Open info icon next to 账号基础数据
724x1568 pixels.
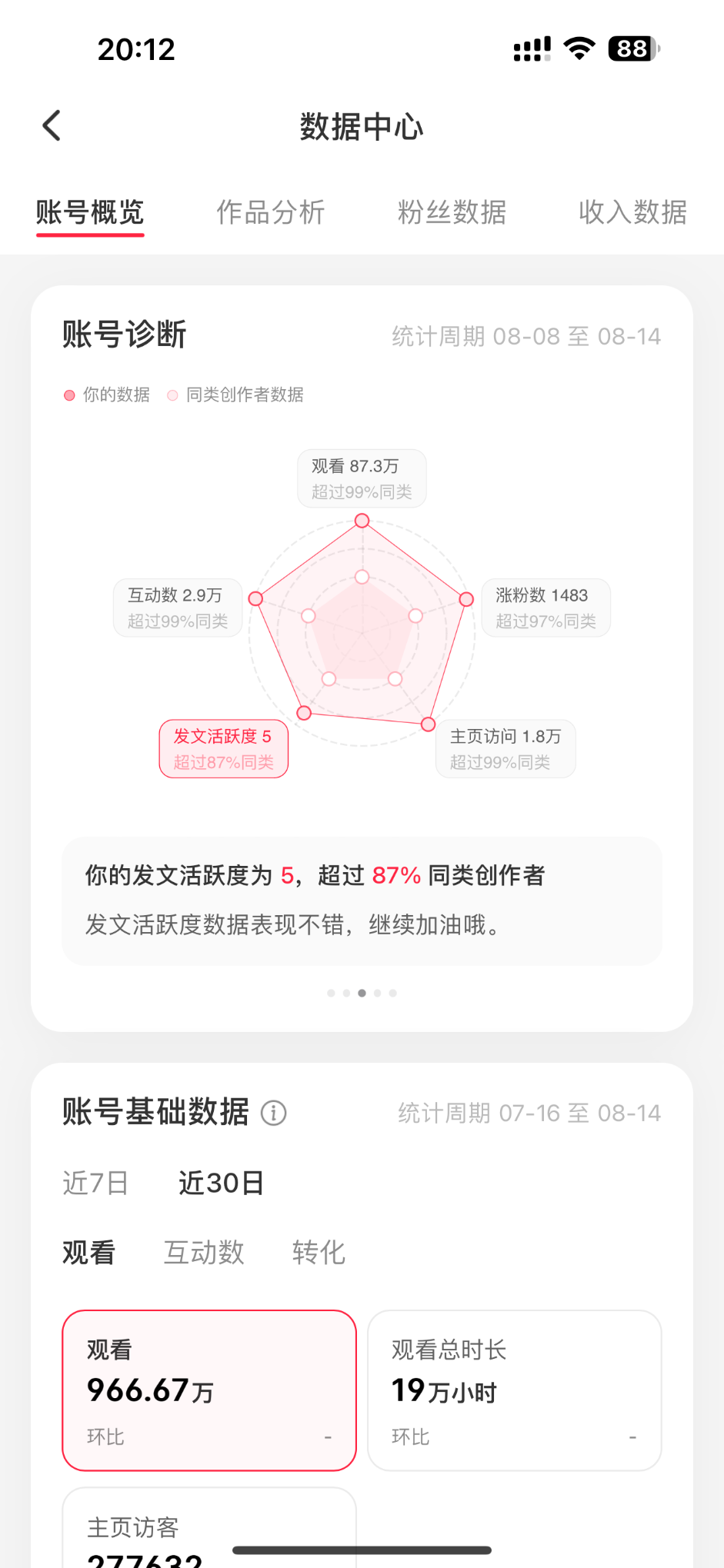coord(274,1113)
